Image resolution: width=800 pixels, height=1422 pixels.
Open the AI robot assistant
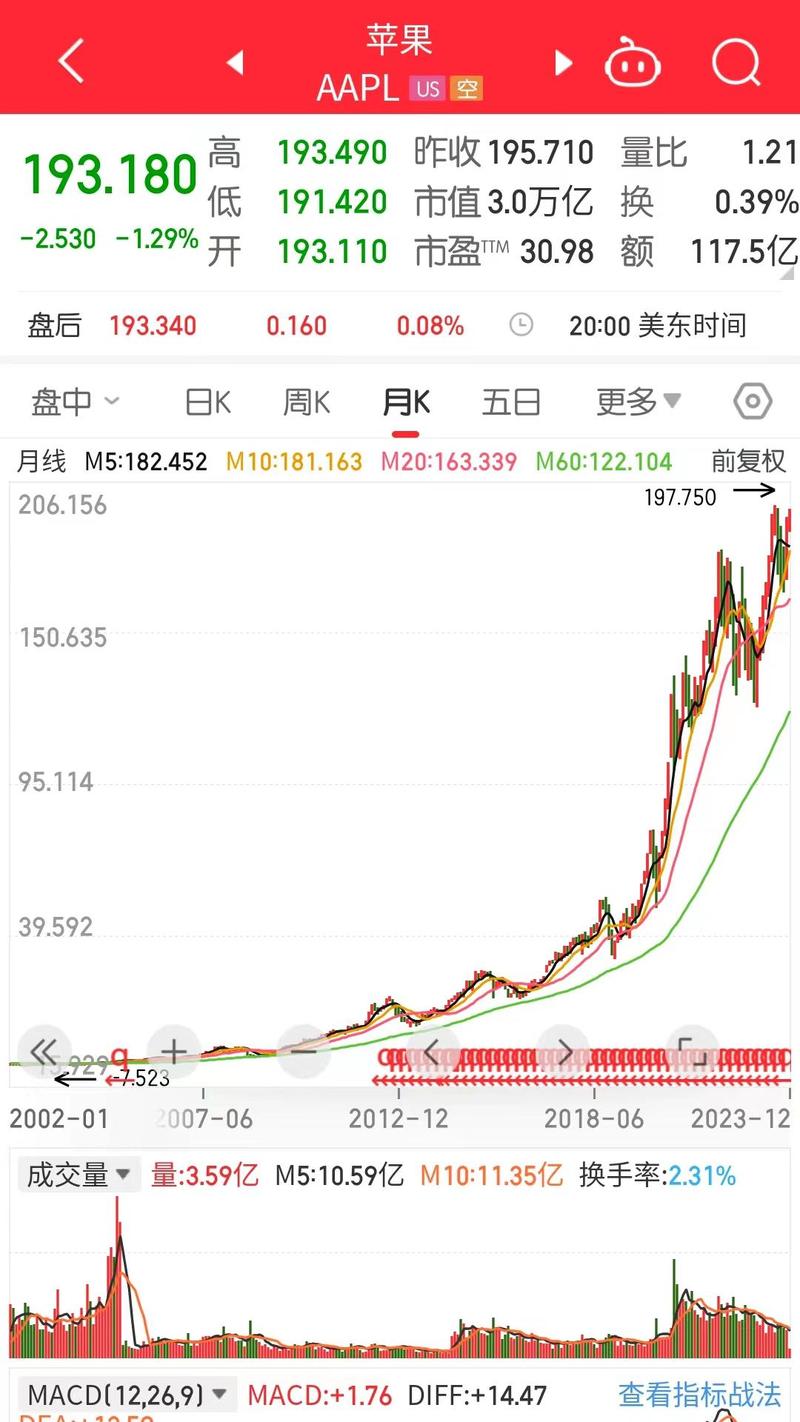coord(632,62)
